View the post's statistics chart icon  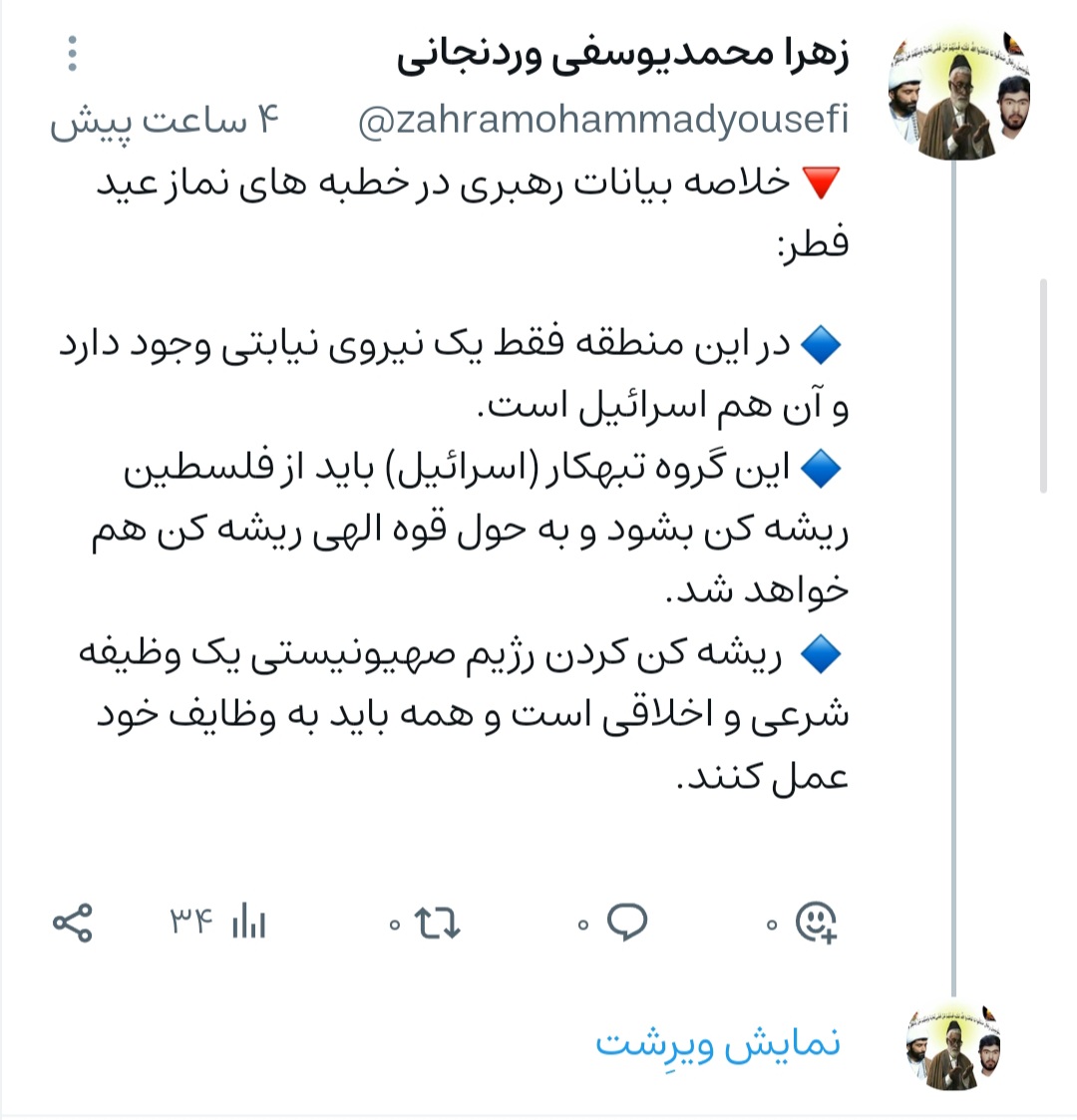(248, 923)
